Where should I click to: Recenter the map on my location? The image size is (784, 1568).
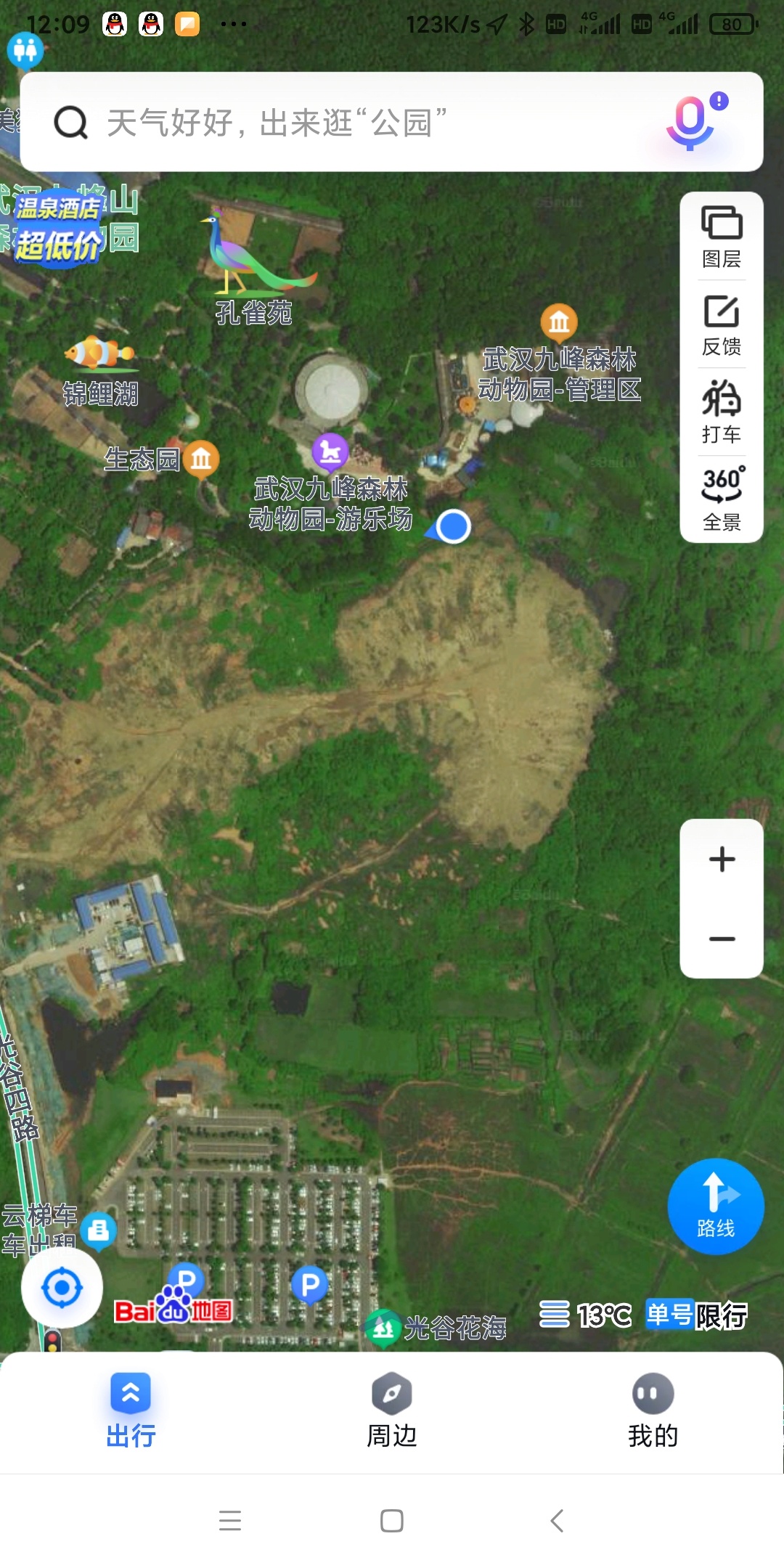click(62, 1288)
